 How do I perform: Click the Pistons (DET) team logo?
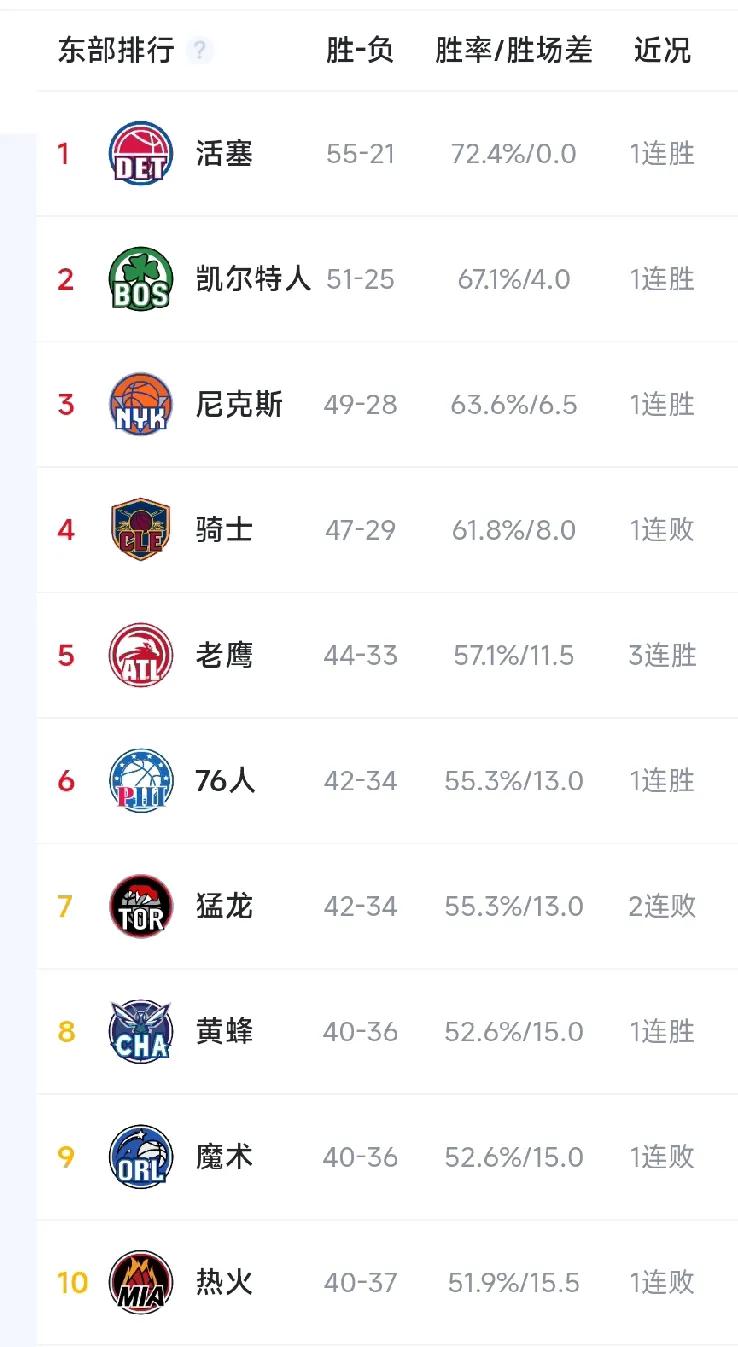[x=140, y=153]
